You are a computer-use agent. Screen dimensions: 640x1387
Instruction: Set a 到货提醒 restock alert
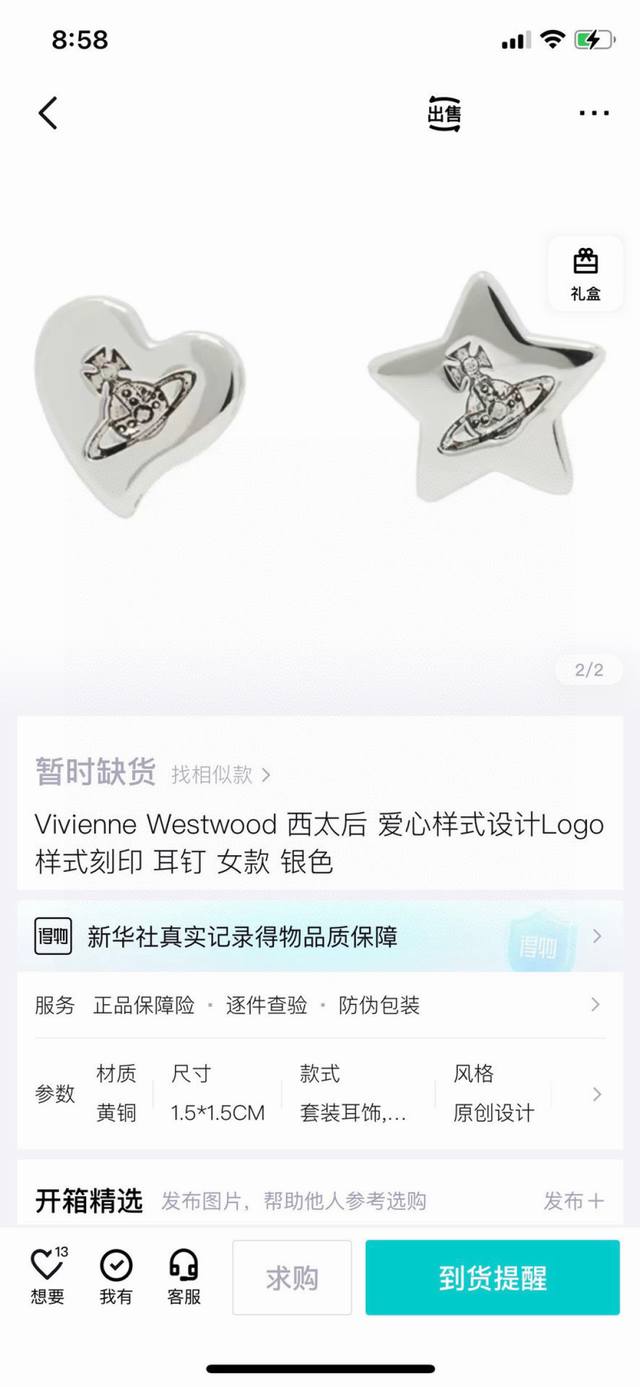(492, 1277)
